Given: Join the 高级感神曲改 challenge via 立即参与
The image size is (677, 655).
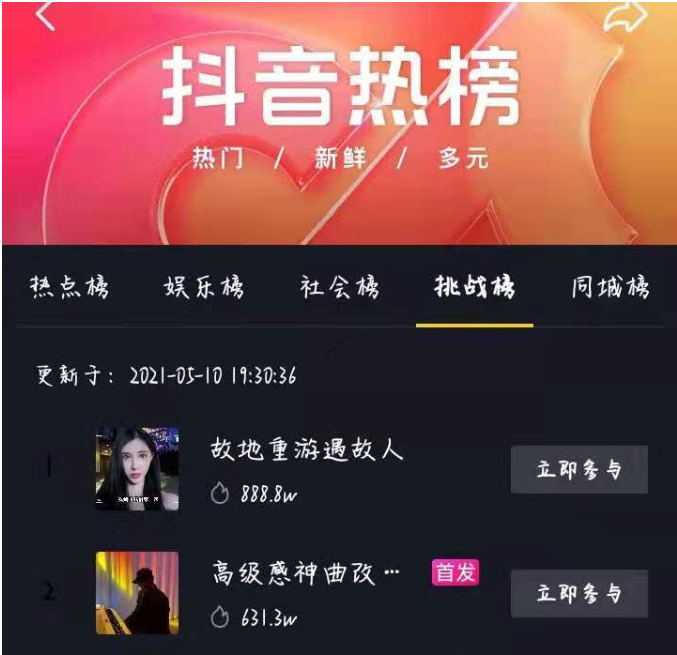Looking at the screenshot, I should pyautogui.click(x=579, y=593).
